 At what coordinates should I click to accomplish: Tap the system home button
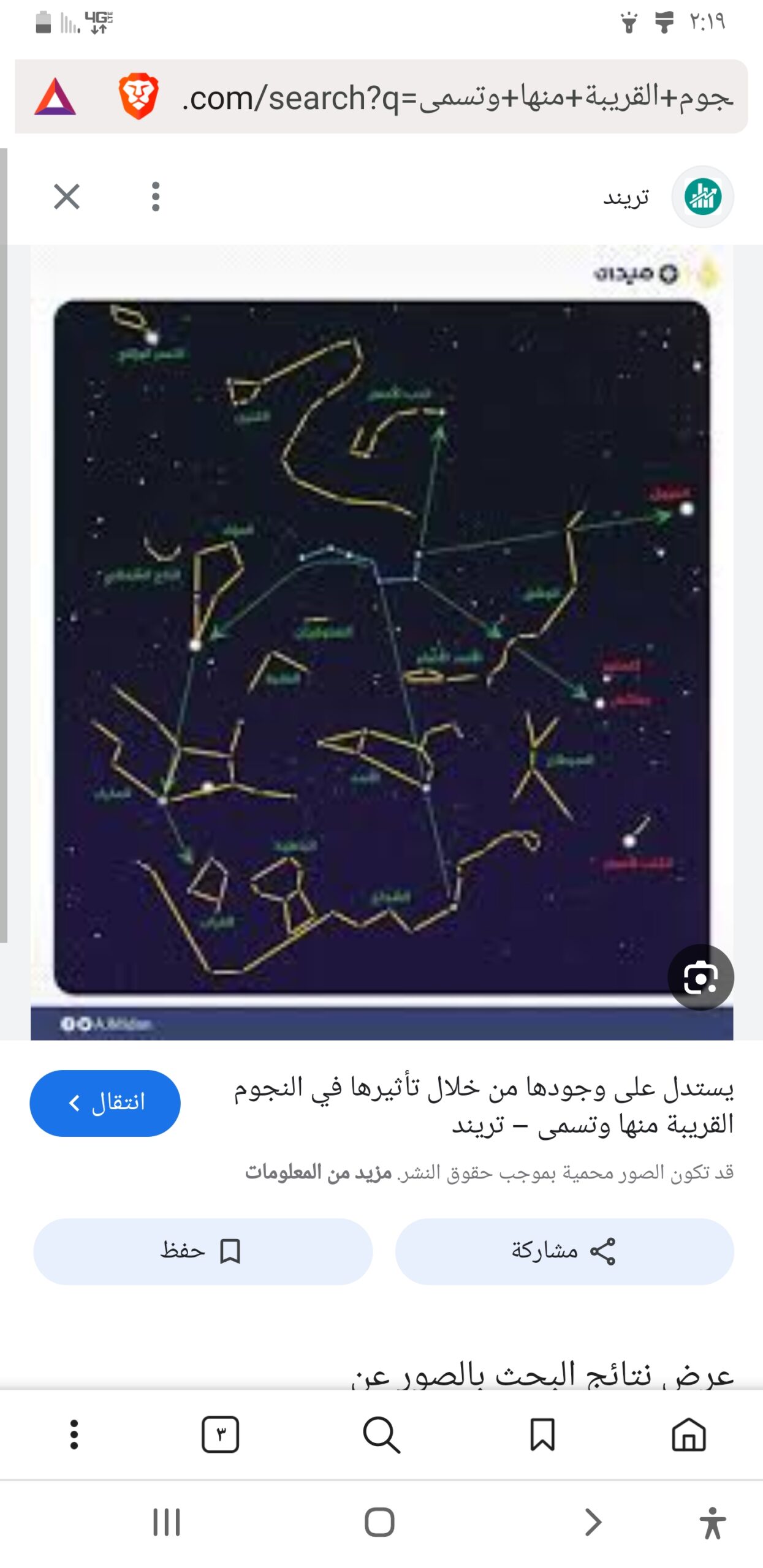point(379,1521)
